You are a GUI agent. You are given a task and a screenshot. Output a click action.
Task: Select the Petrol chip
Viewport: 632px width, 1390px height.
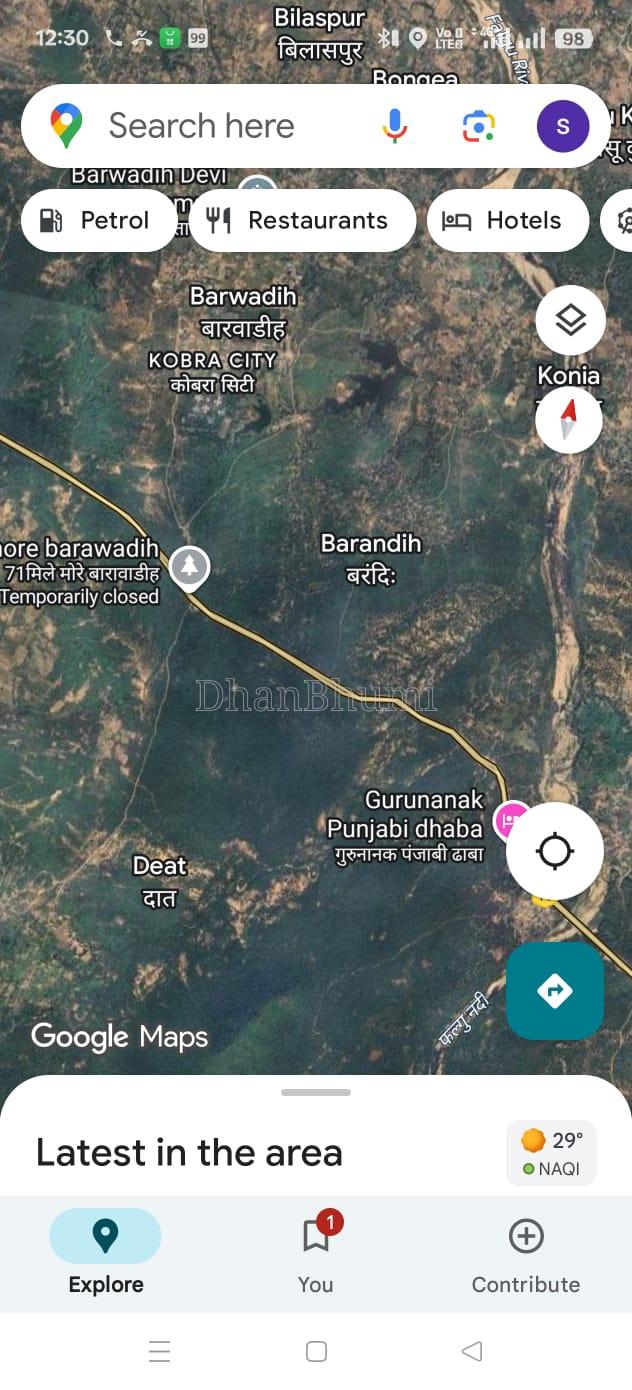97,220
